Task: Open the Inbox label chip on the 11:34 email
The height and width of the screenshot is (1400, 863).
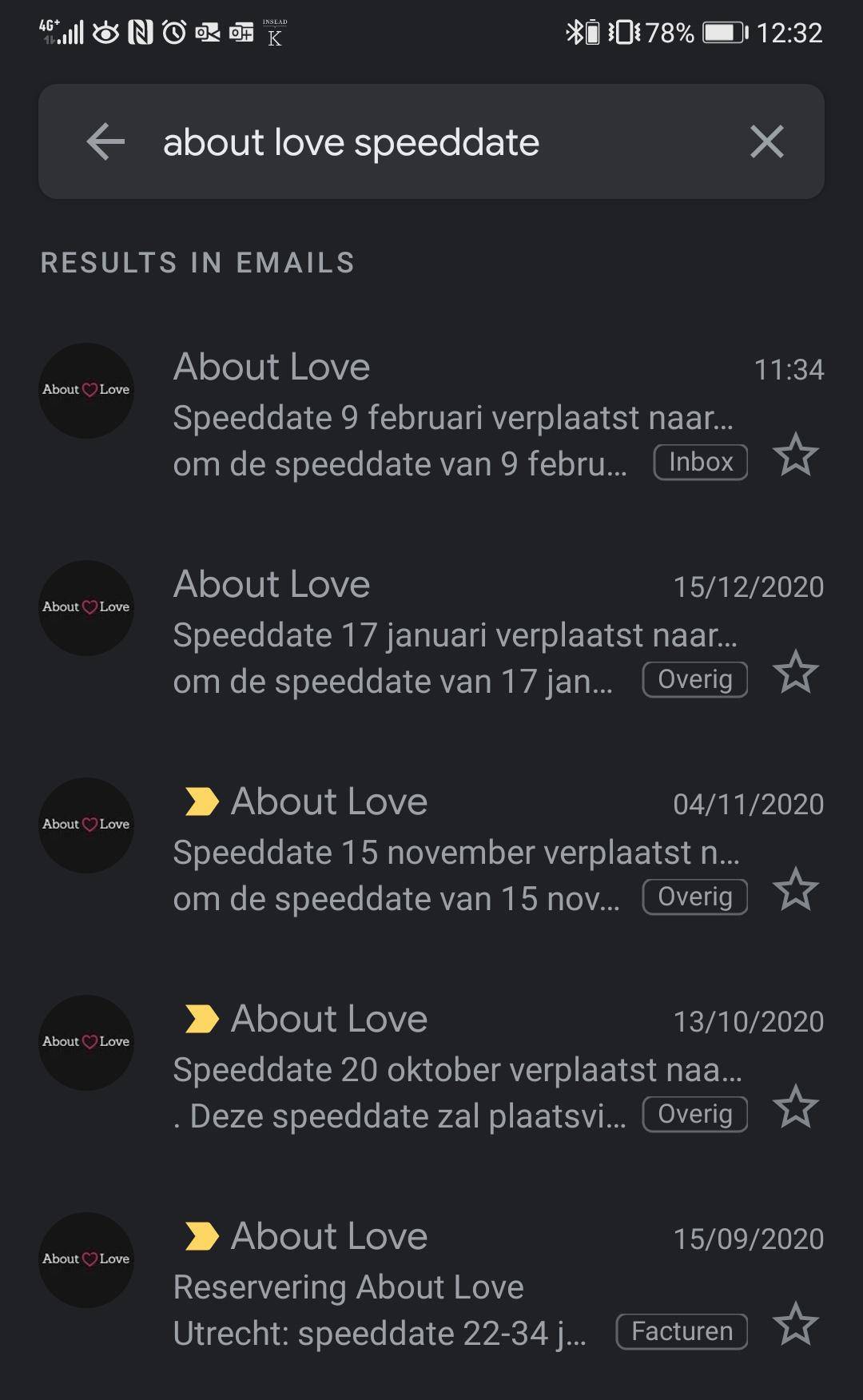Action: click(x=699, y=462)
